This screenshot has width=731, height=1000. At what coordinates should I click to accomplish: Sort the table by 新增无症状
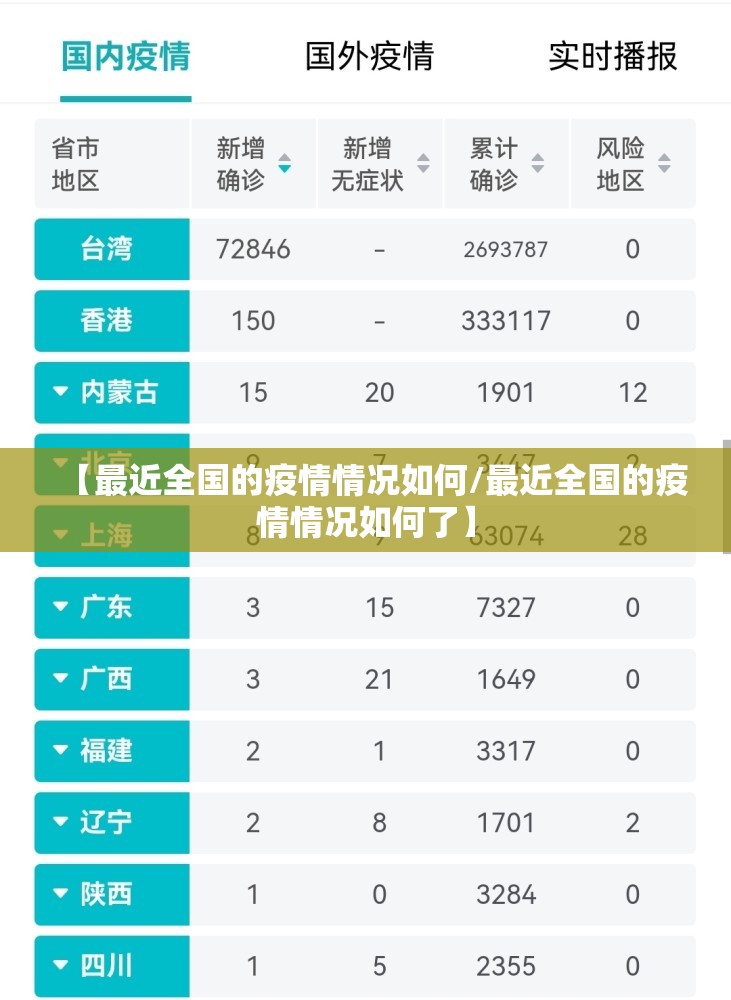click(x=423, y=164)
